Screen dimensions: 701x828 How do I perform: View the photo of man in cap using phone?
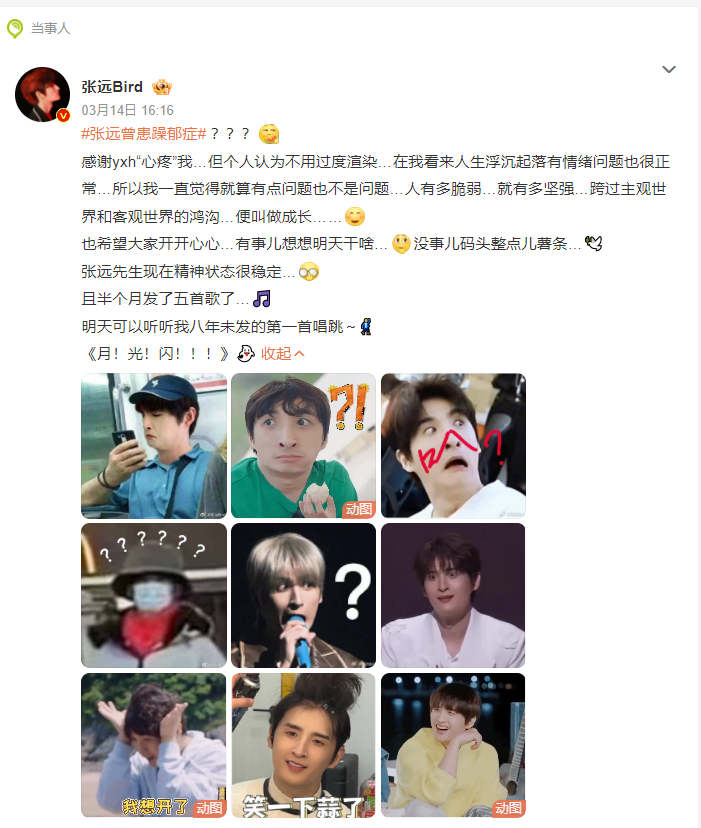coord(153,445)
